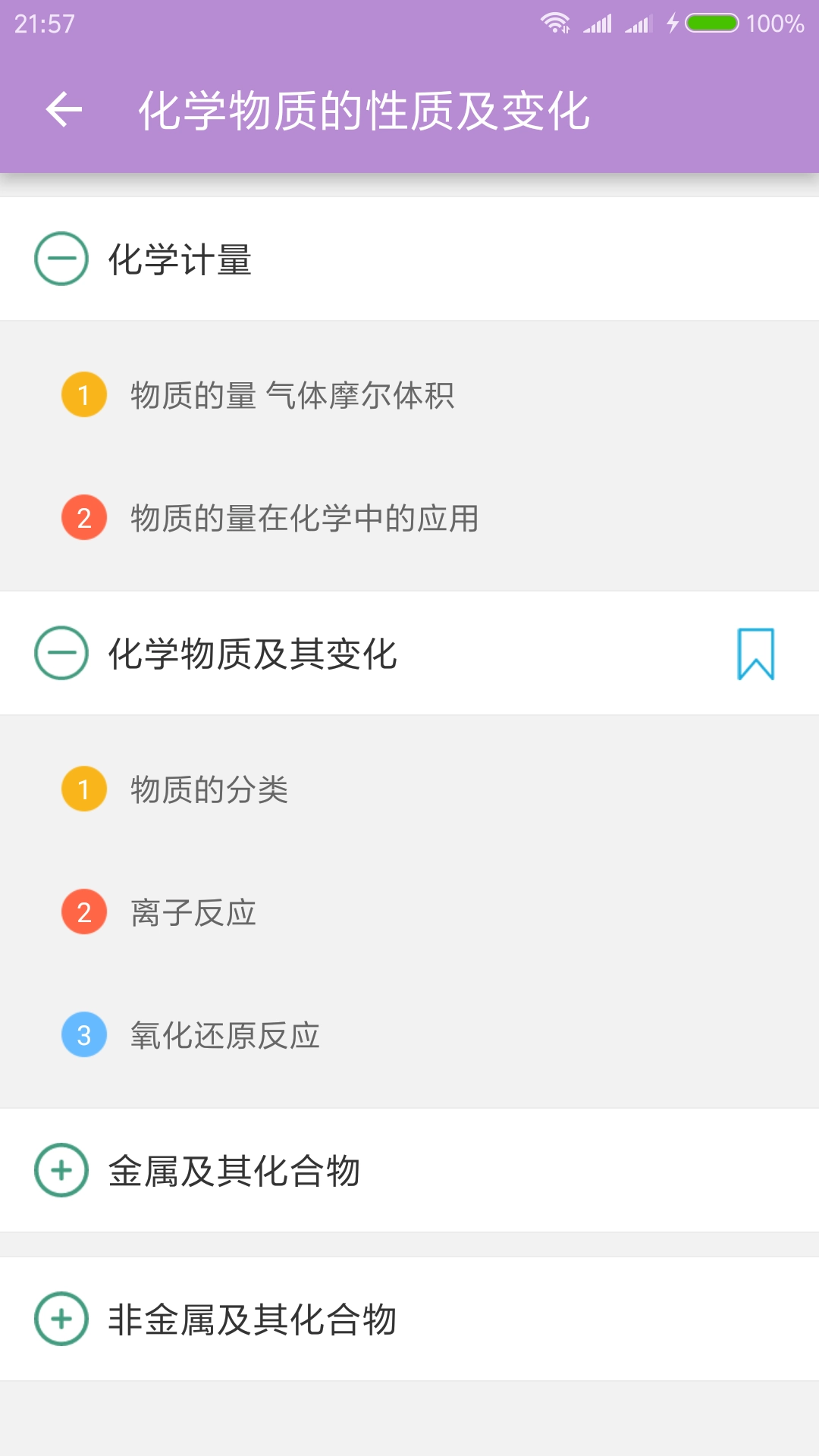Screen dimensions: 819x1456
Task: Open the 离子反应 lesson
Action: coord(193,914)
